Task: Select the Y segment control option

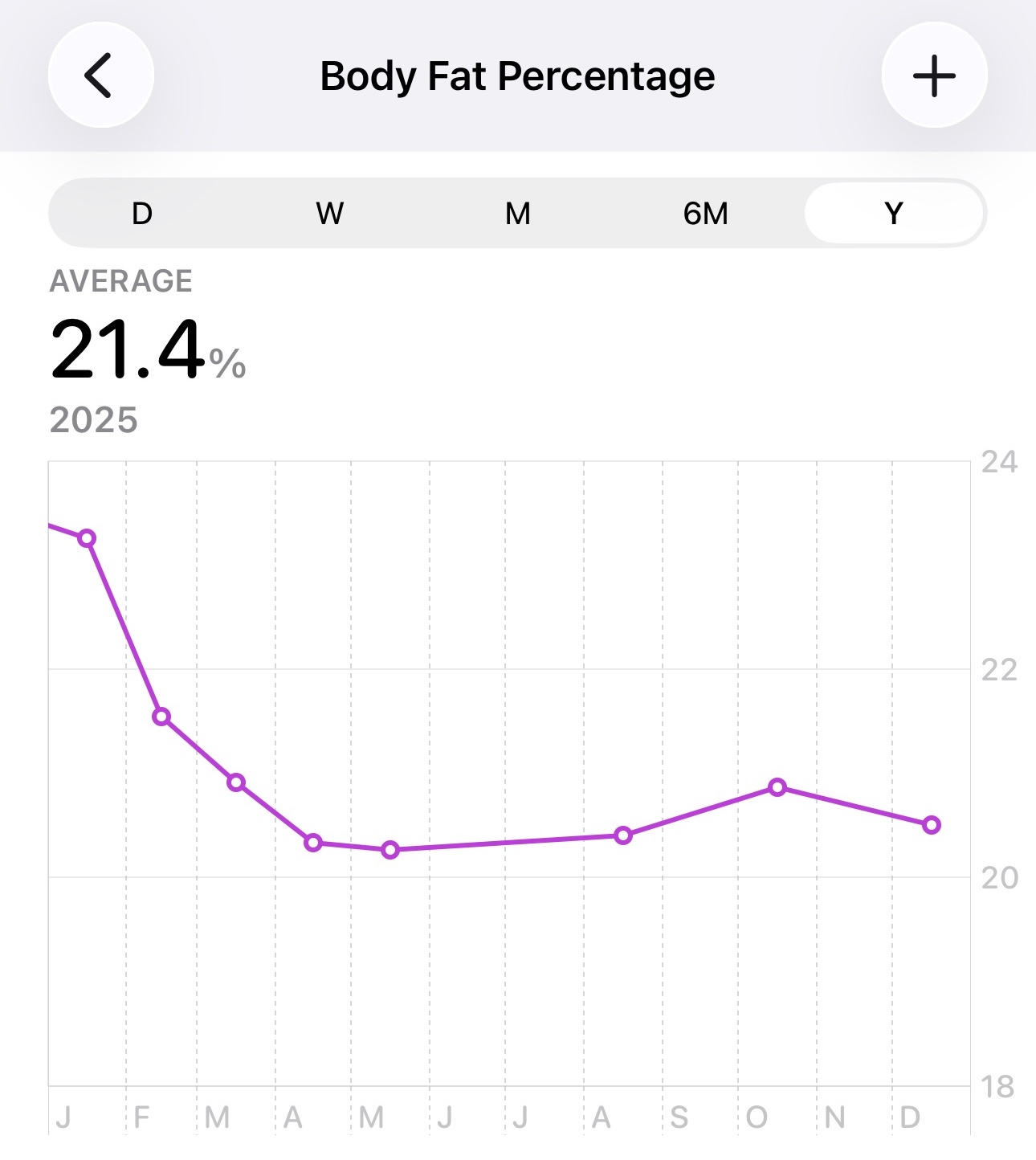Action: tap(893, 214)
